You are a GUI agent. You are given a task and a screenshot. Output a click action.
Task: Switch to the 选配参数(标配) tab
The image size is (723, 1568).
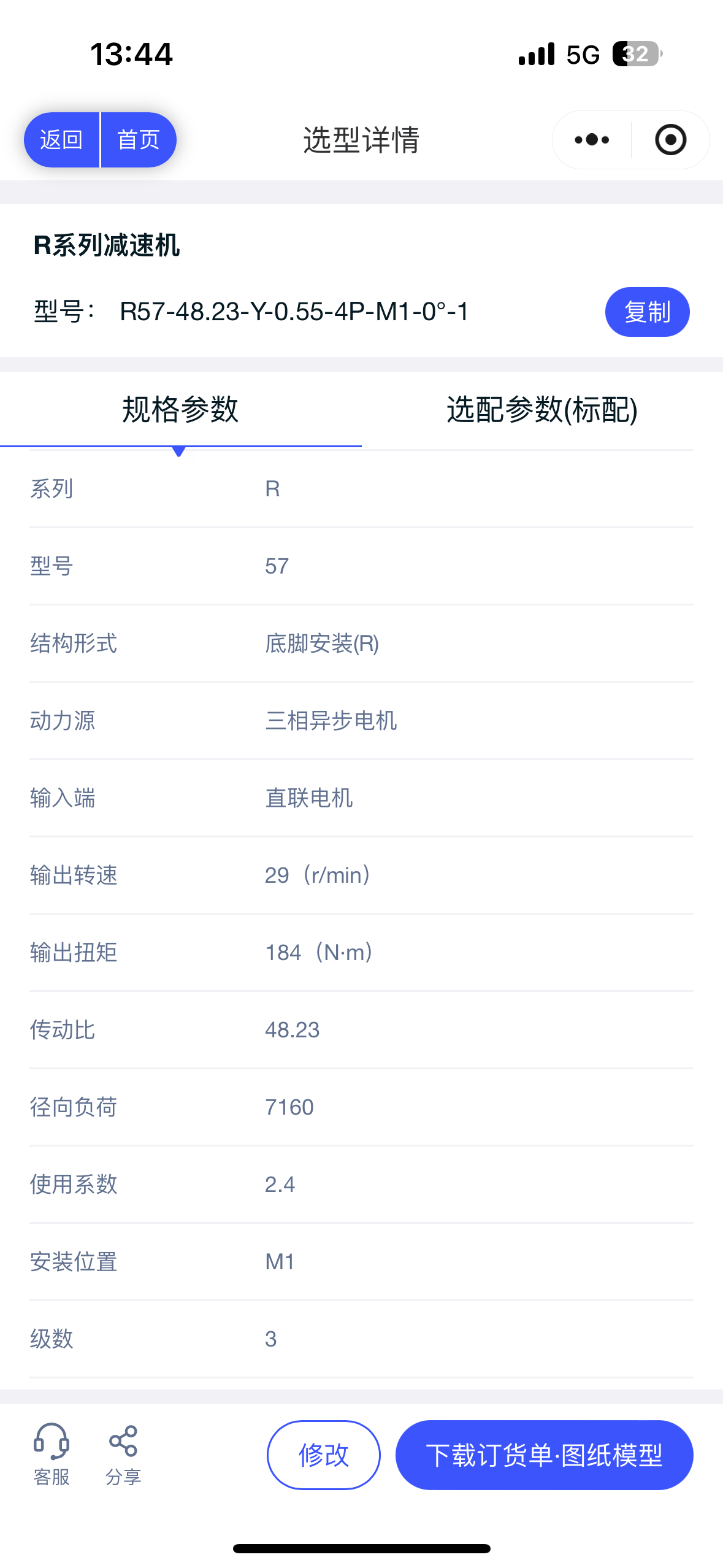tap(542, 409)
